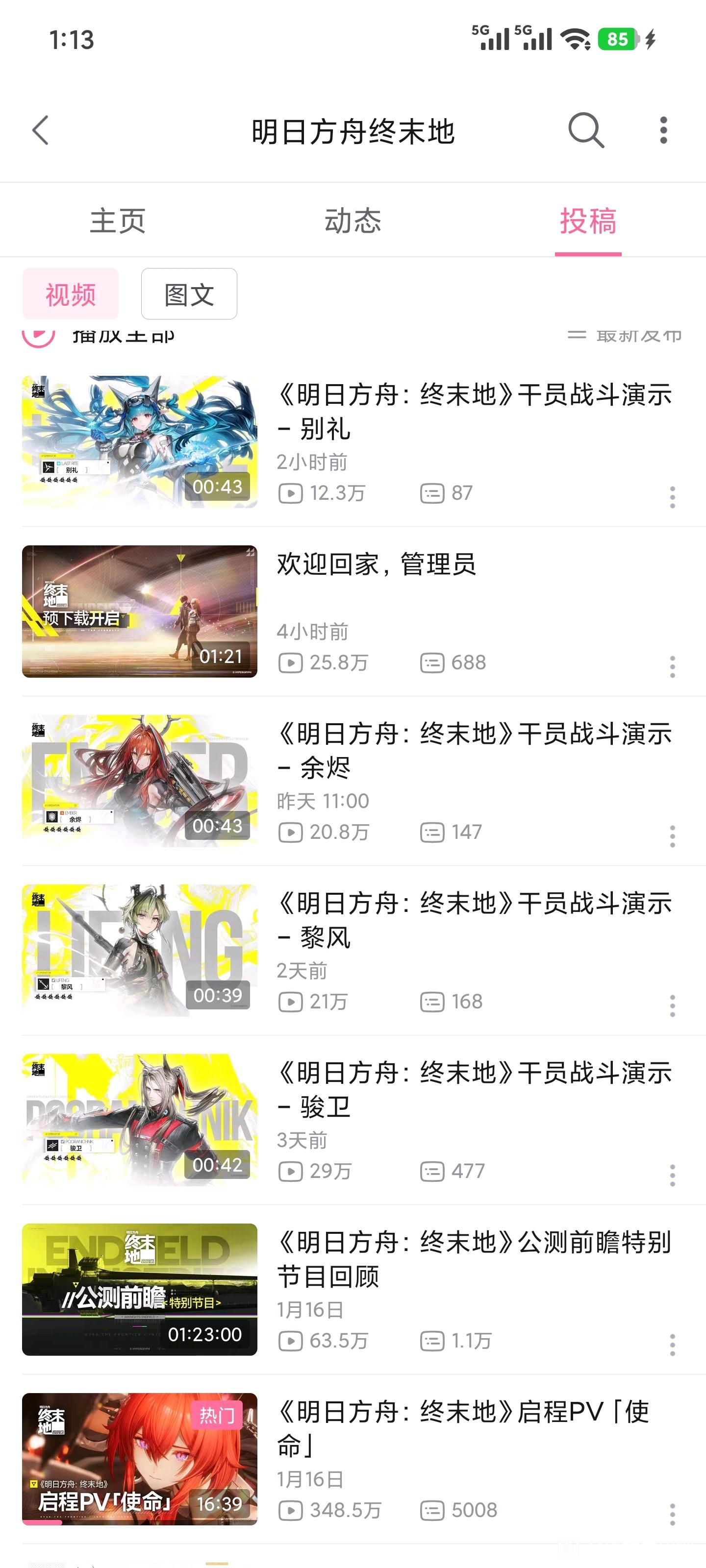
Task: Open more options for the 余烬 video
Action: pos(673,836)
